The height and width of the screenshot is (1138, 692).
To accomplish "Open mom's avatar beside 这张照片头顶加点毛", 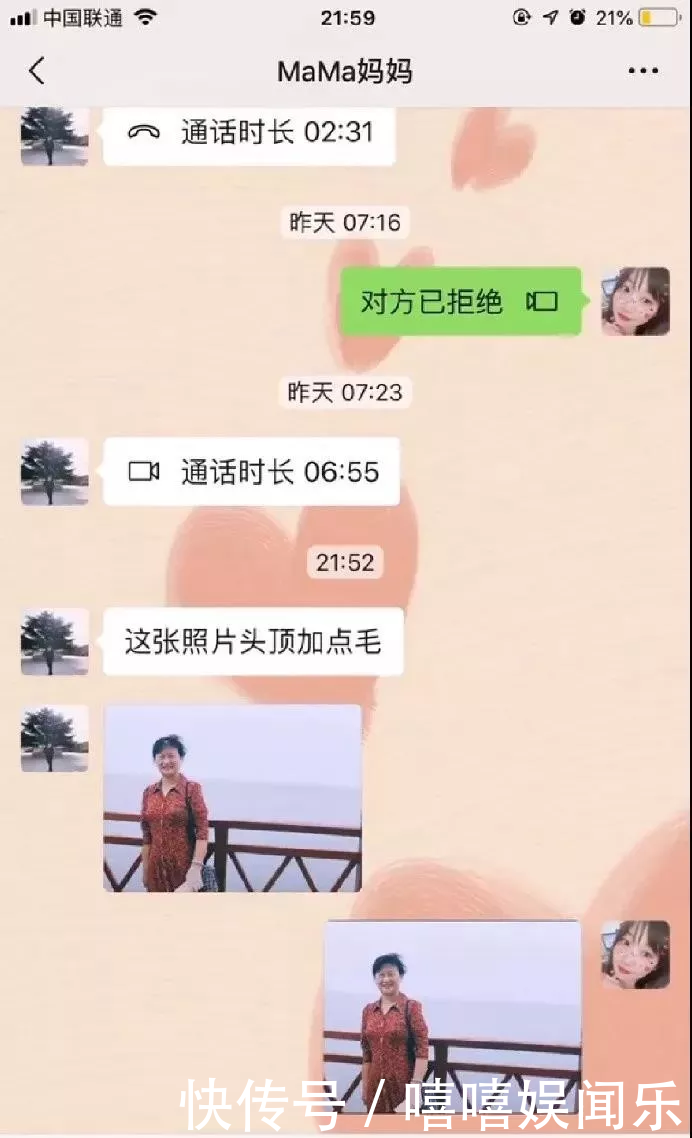I will pyautogui.click(x=55, y=641).
